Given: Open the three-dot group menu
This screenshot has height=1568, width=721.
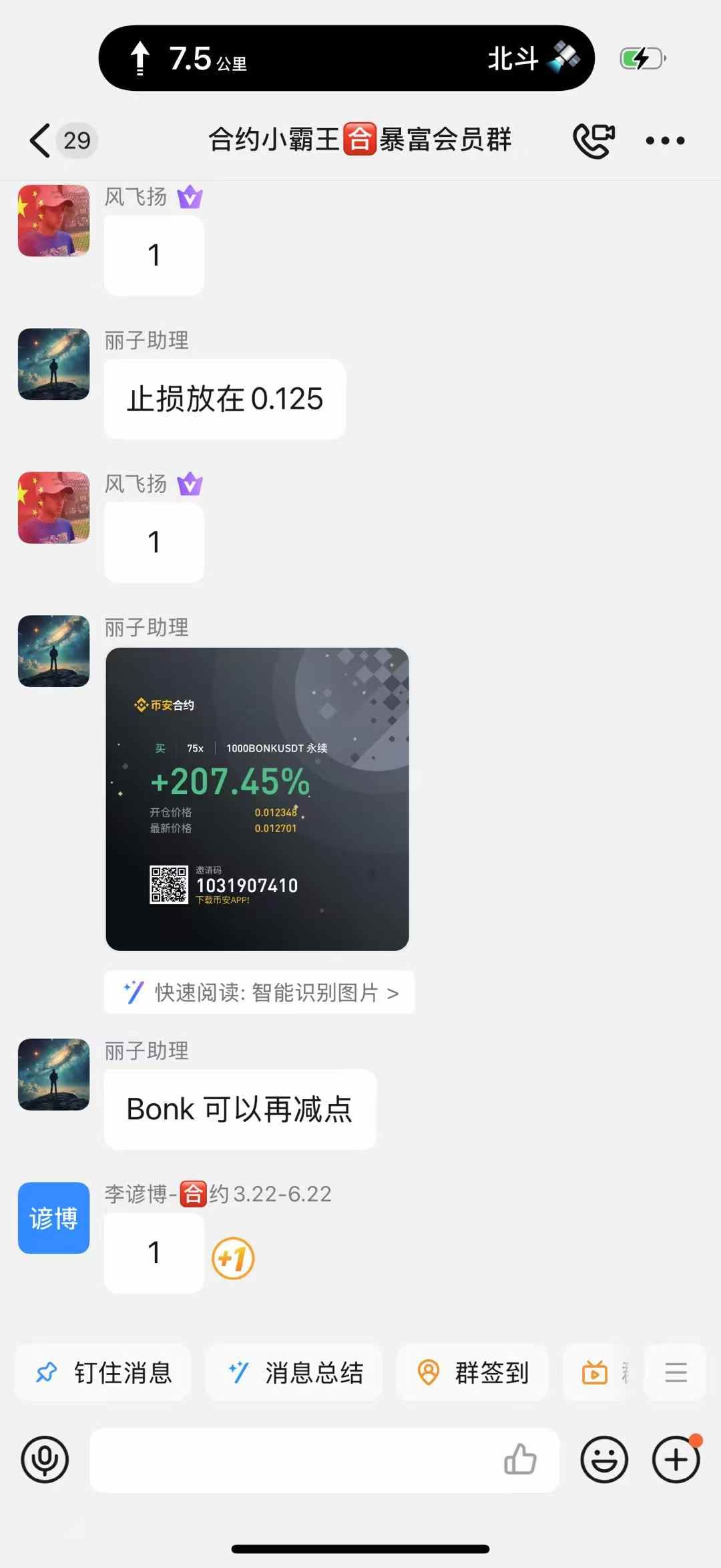Looking at the screenshot, I should coord(664,140).
